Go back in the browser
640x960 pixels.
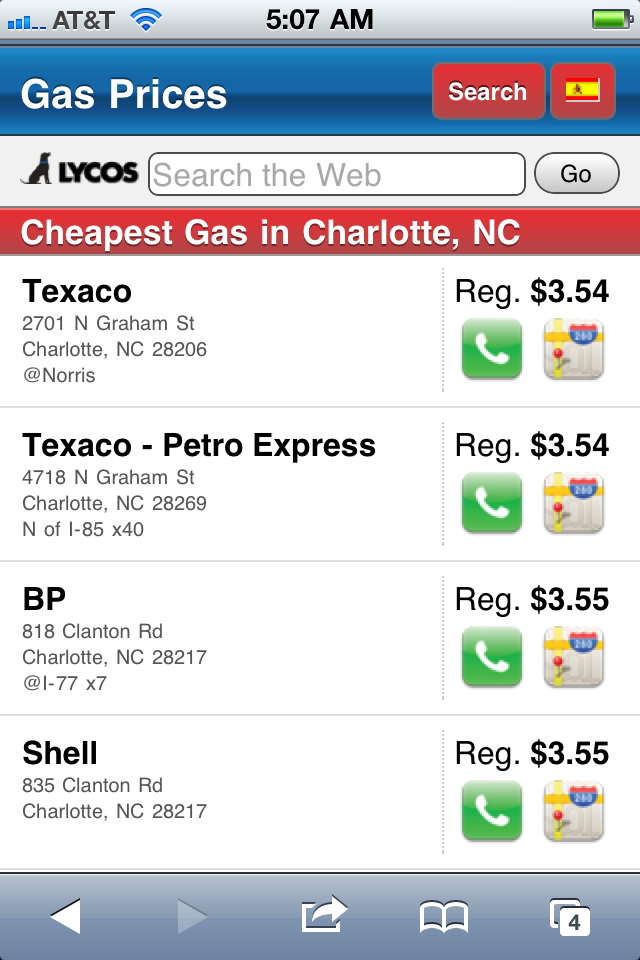pyautogui.click(x=65, y=916)
